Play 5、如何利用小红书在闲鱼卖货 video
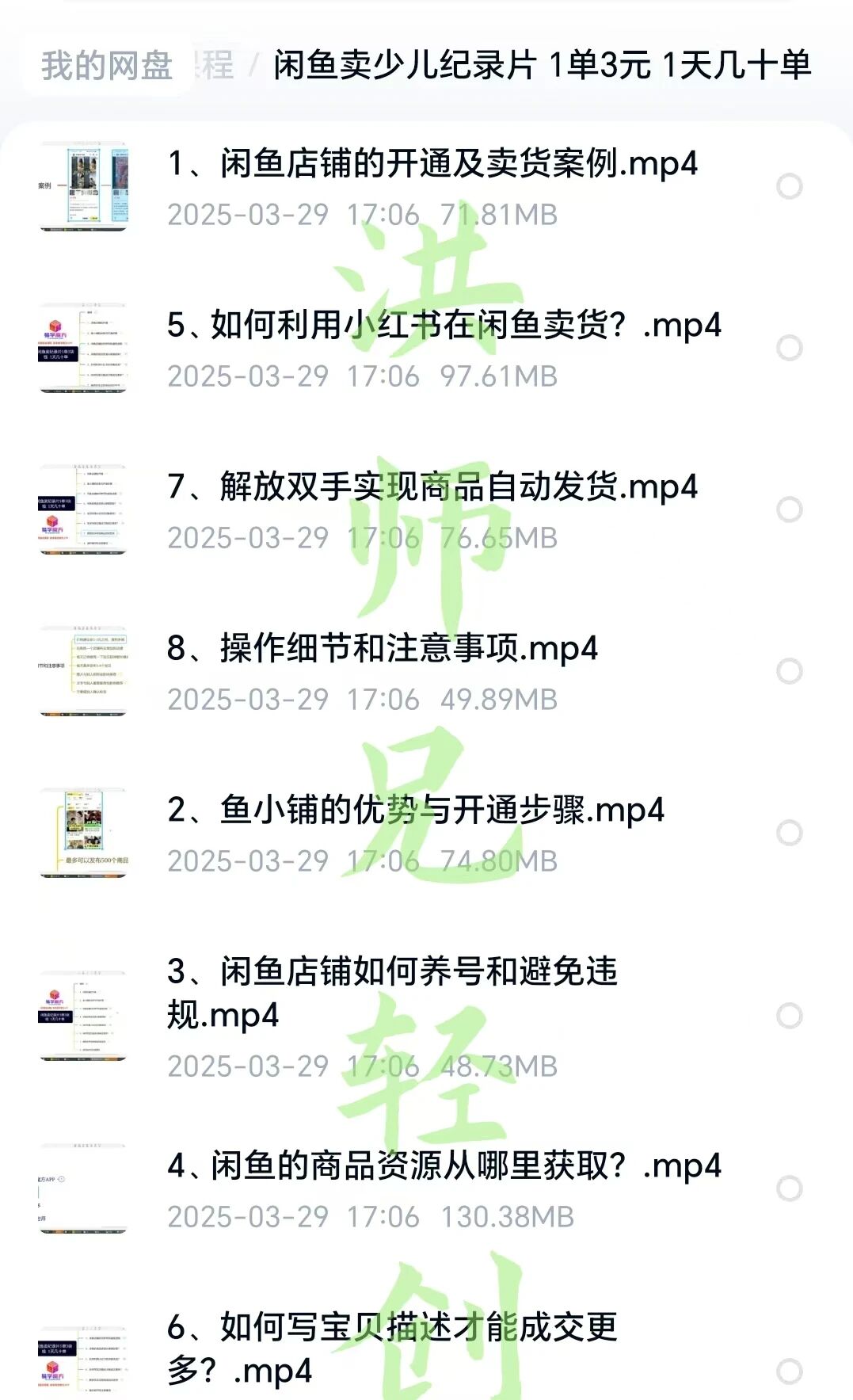 pos(444,326)
